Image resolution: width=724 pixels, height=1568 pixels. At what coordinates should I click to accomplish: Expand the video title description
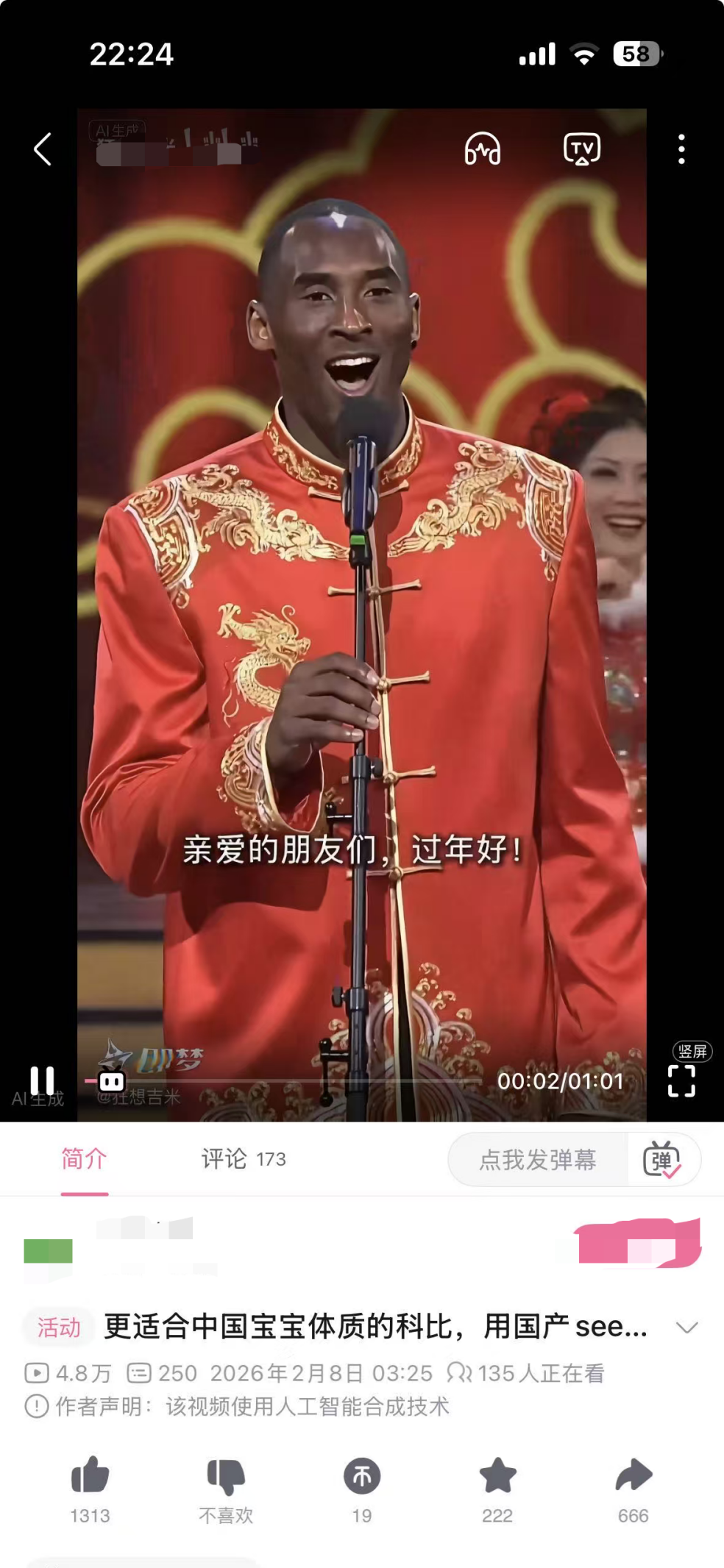[686, 1328]
